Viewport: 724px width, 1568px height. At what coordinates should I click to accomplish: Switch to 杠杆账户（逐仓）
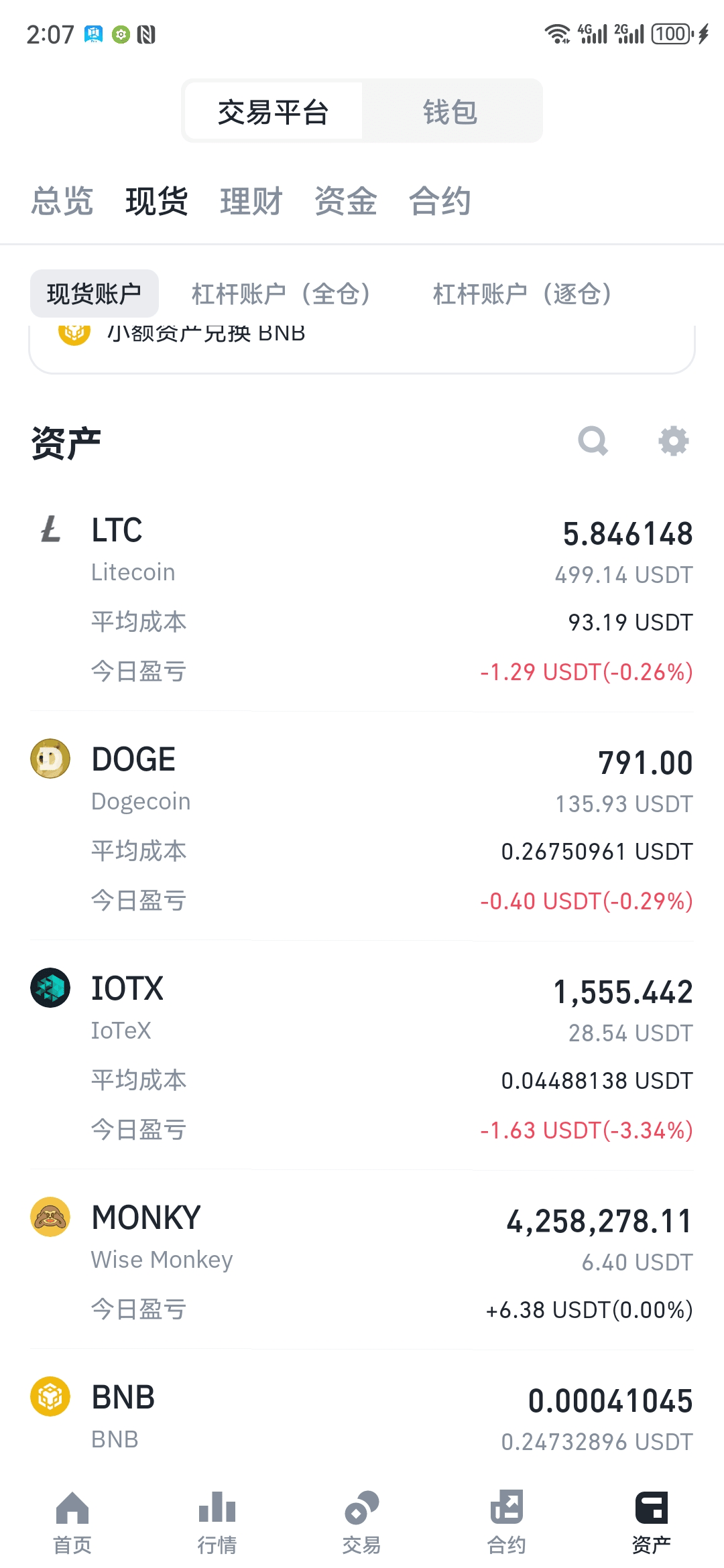click(523, 293)
